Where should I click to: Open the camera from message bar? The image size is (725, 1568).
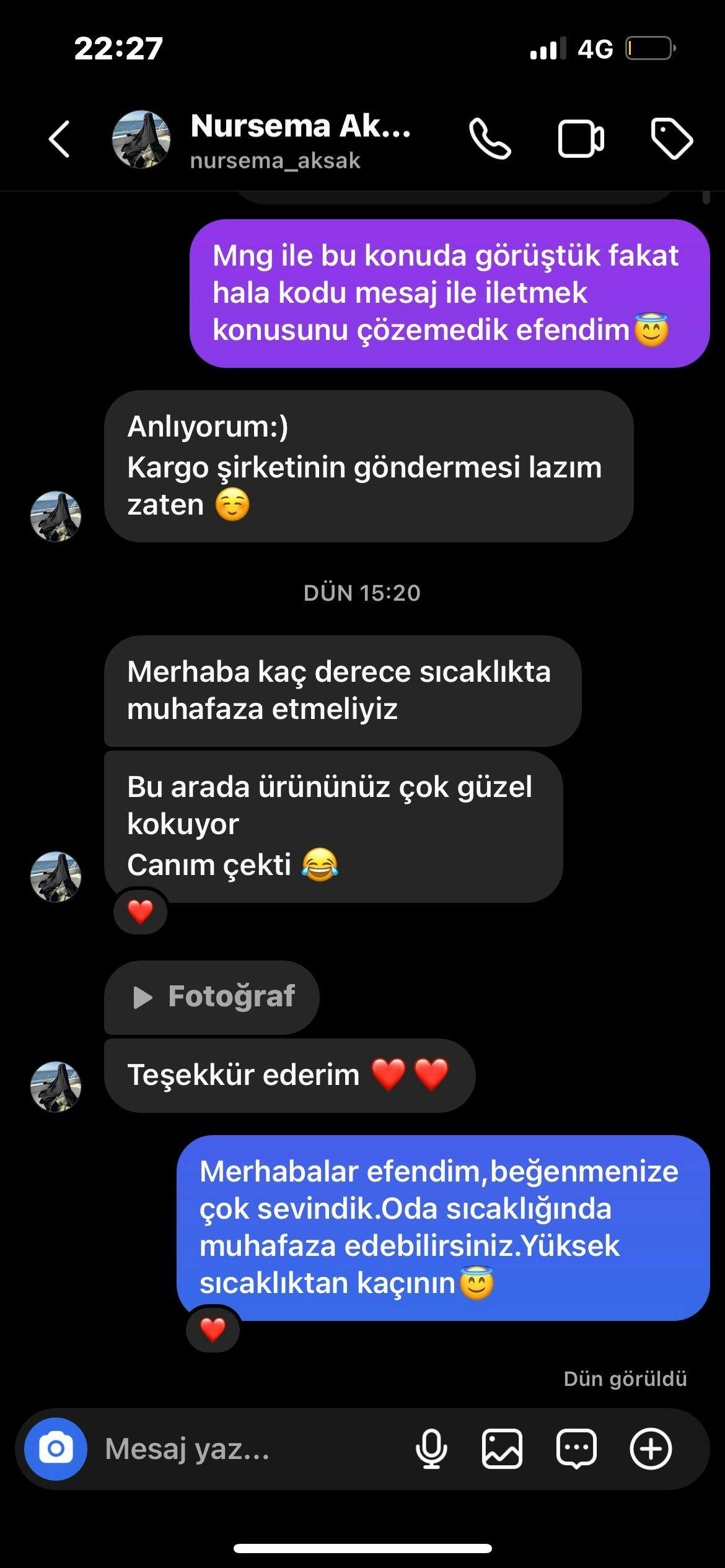point(56,1449)
